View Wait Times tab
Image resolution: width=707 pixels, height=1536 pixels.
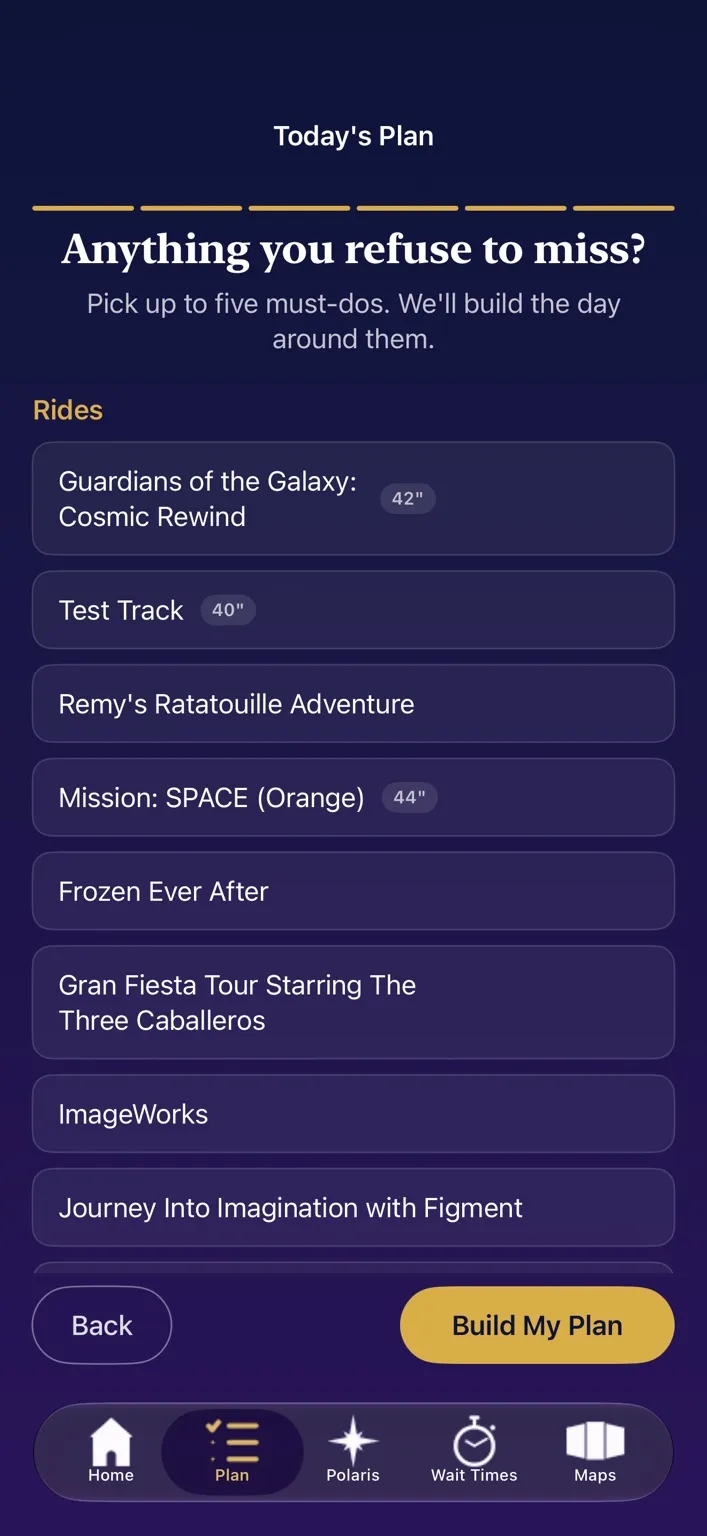[x=474, y=1452]
